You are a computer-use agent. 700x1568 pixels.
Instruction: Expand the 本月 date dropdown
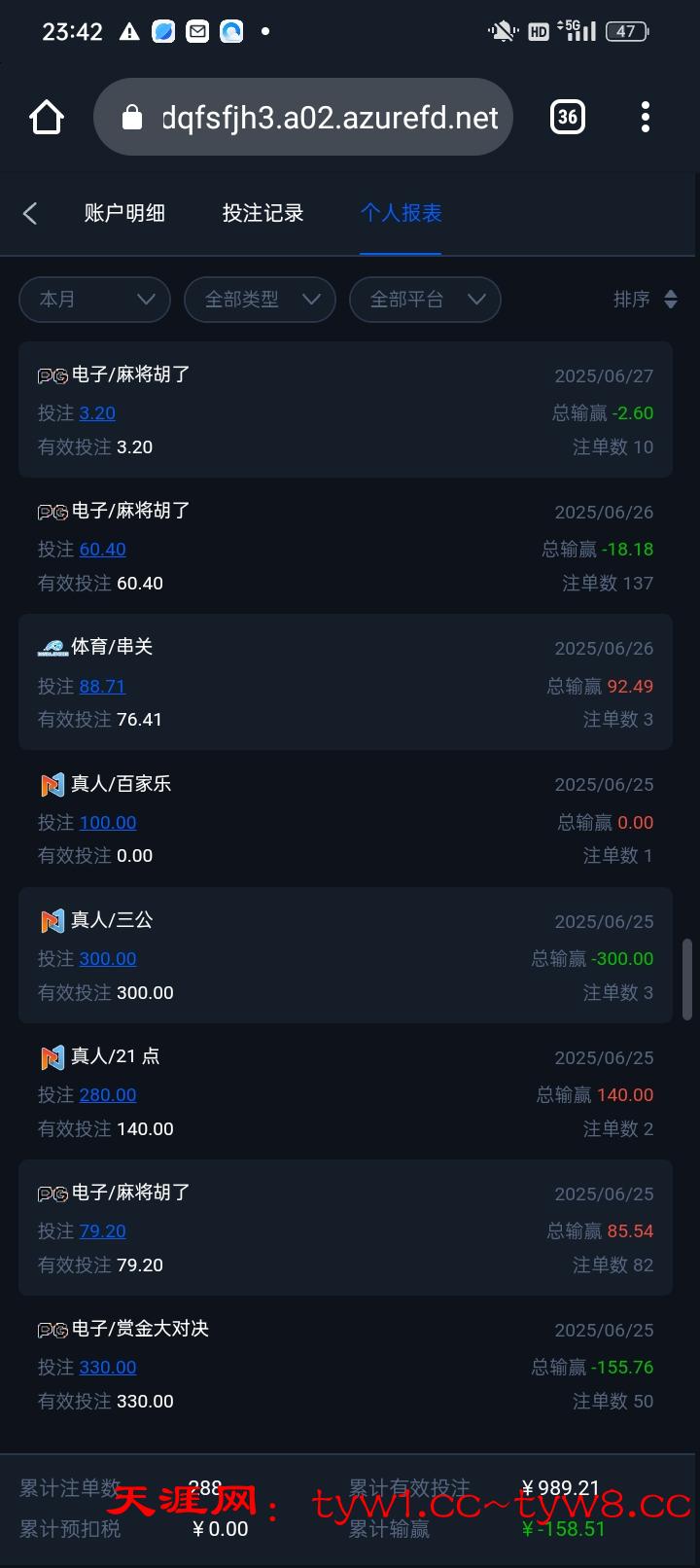[x=94, y=300]
